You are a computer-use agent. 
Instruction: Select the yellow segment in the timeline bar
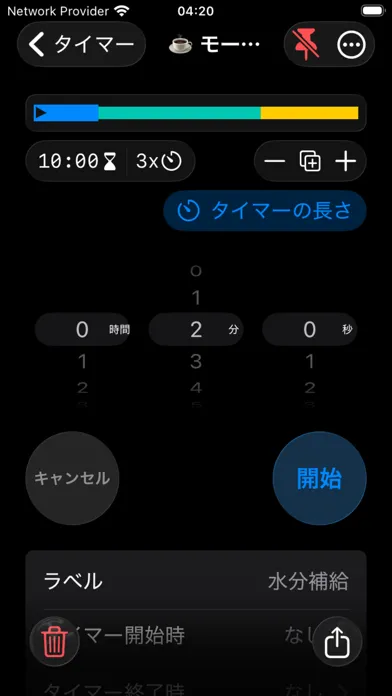309,113
